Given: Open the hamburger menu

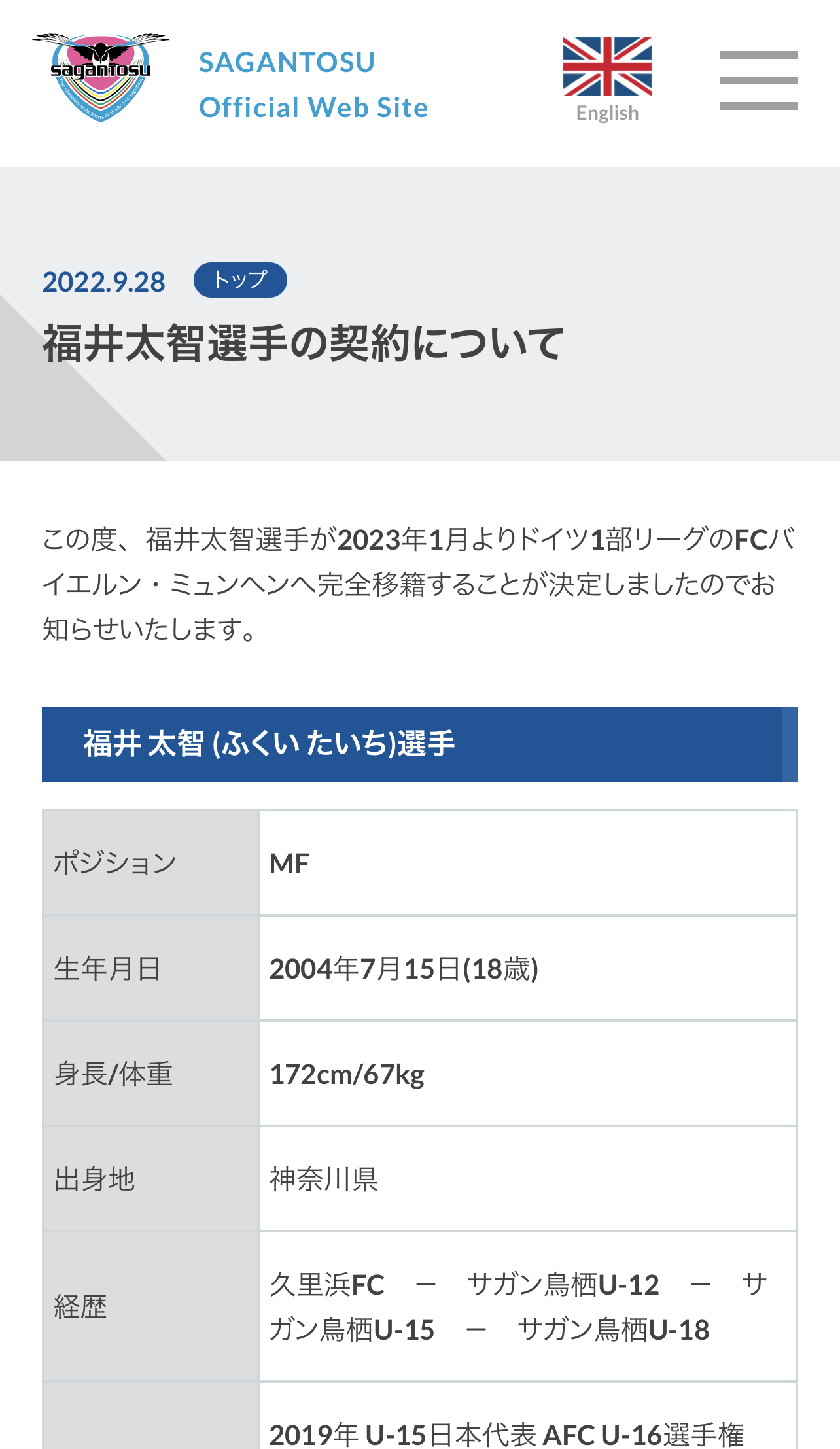Looking at the screenshot, I should 758,80.
